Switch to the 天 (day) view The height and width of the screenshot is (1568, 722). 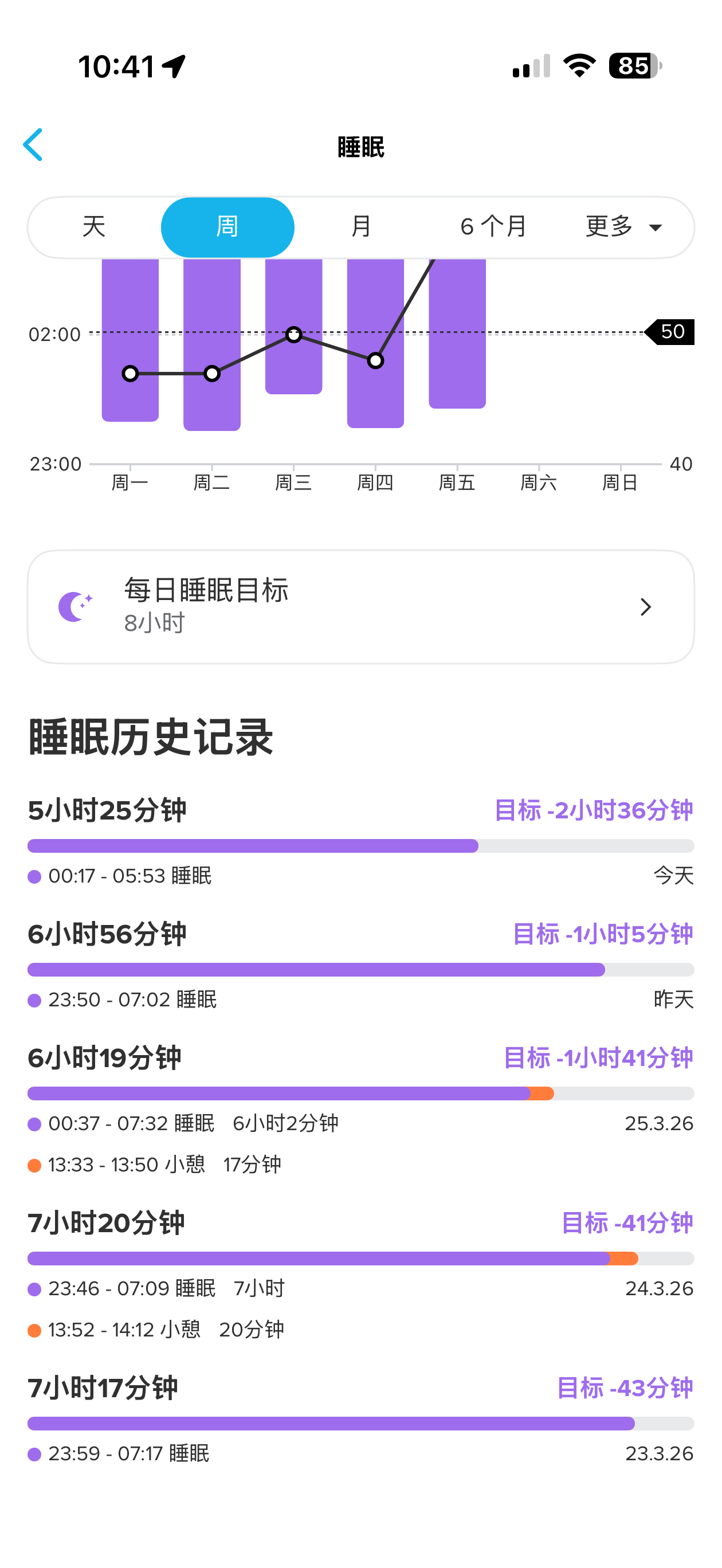(x=95, y=227)
